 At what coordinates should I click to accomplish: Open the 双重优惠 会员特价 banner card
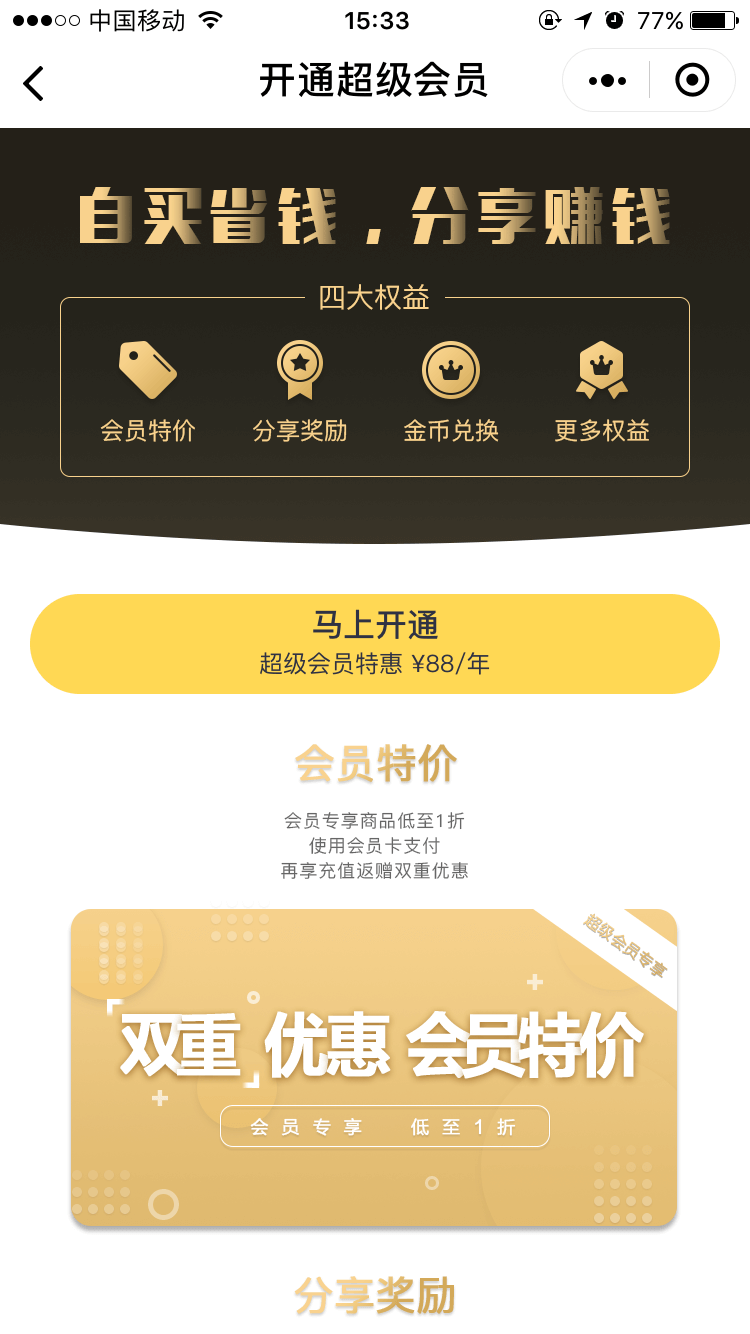point(374,1067)
